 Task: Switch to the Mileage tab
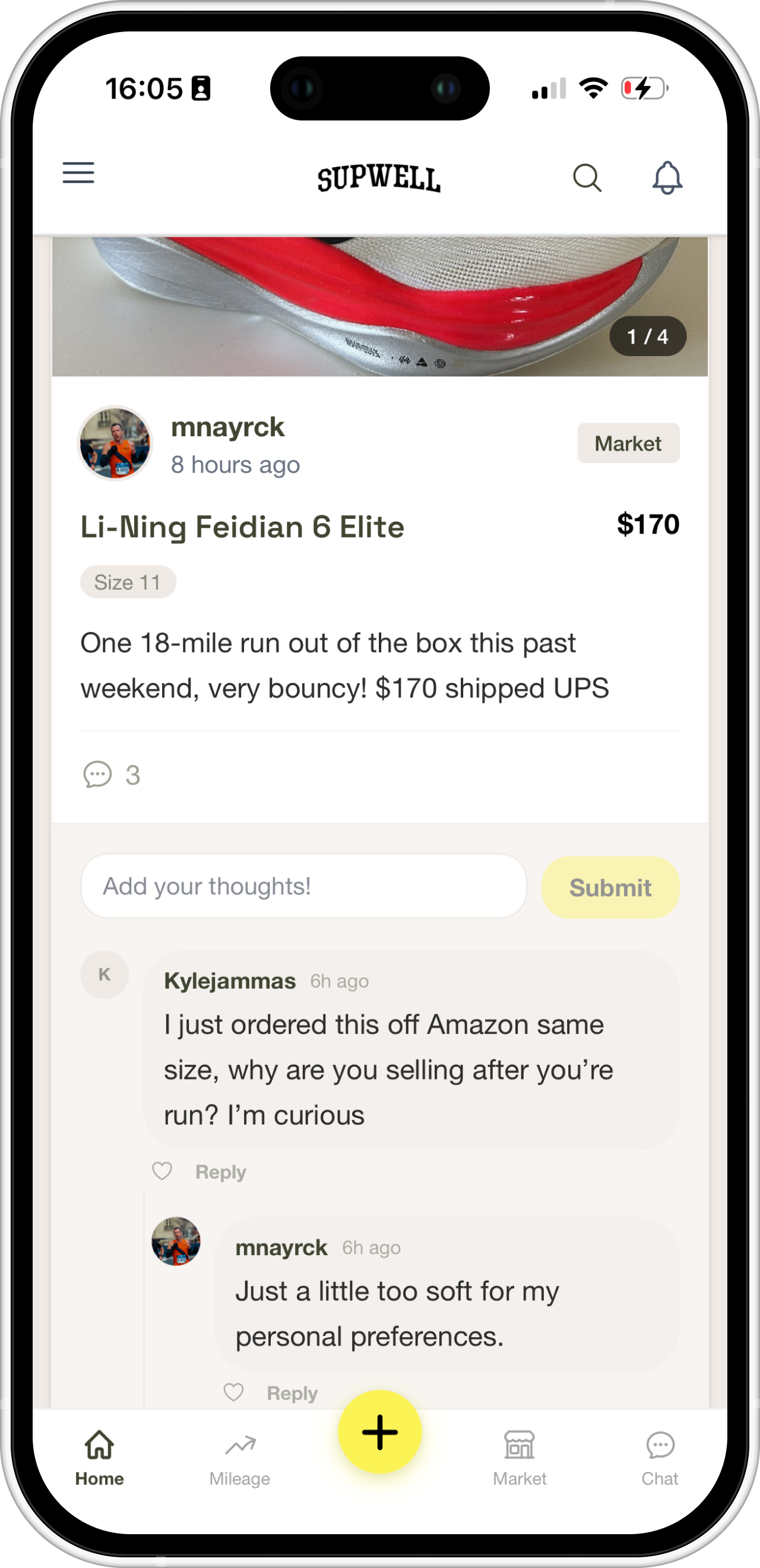[240, 1457]
